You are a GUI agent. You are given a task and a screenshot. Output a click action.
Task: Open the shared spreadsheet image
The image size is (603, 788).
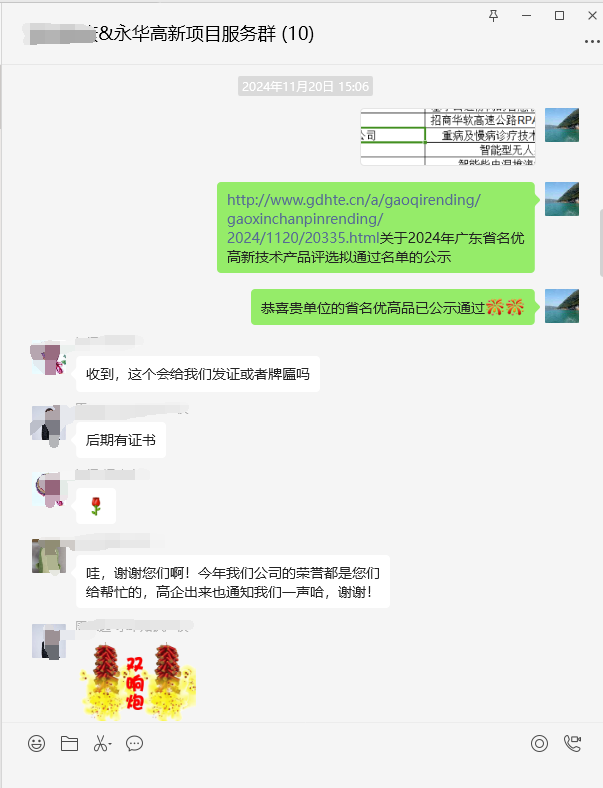point(448,137)
